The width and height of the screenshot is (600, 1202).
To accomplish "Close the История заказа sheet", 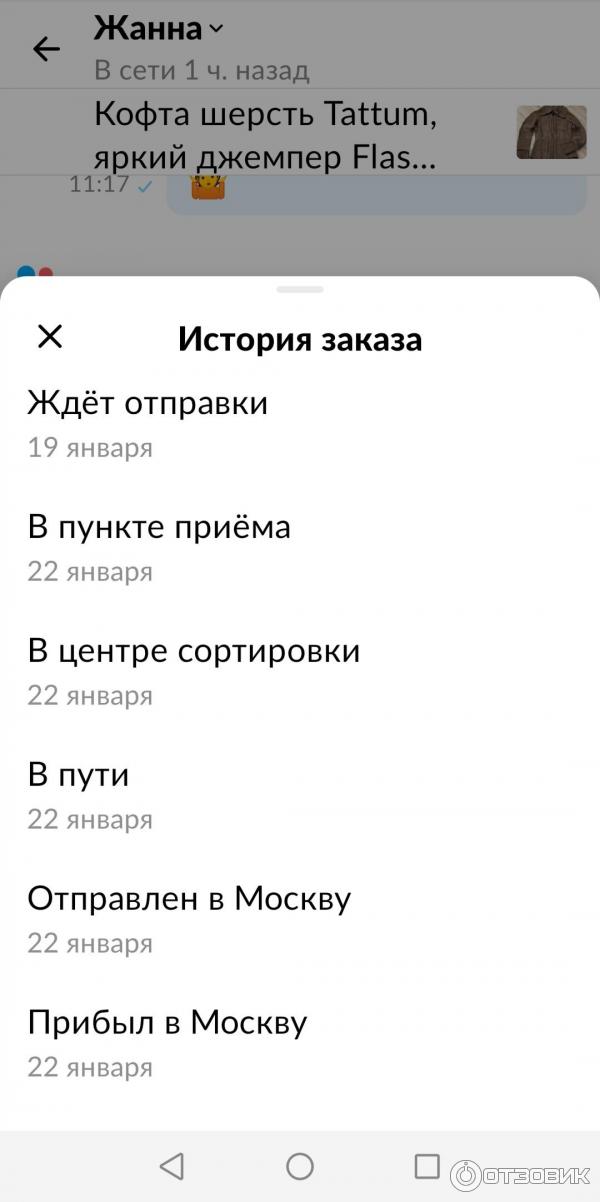I will (49, 337).
